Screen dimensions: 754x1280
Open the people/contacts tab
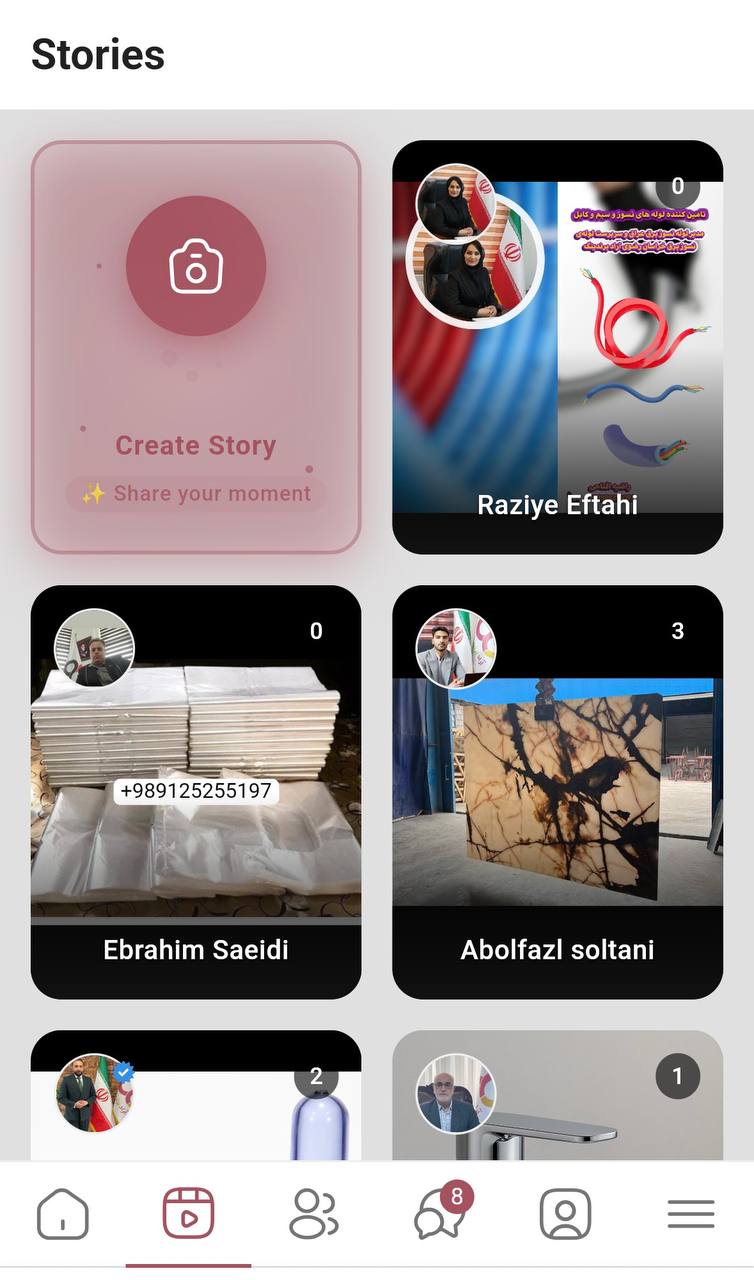point(314,1215)
